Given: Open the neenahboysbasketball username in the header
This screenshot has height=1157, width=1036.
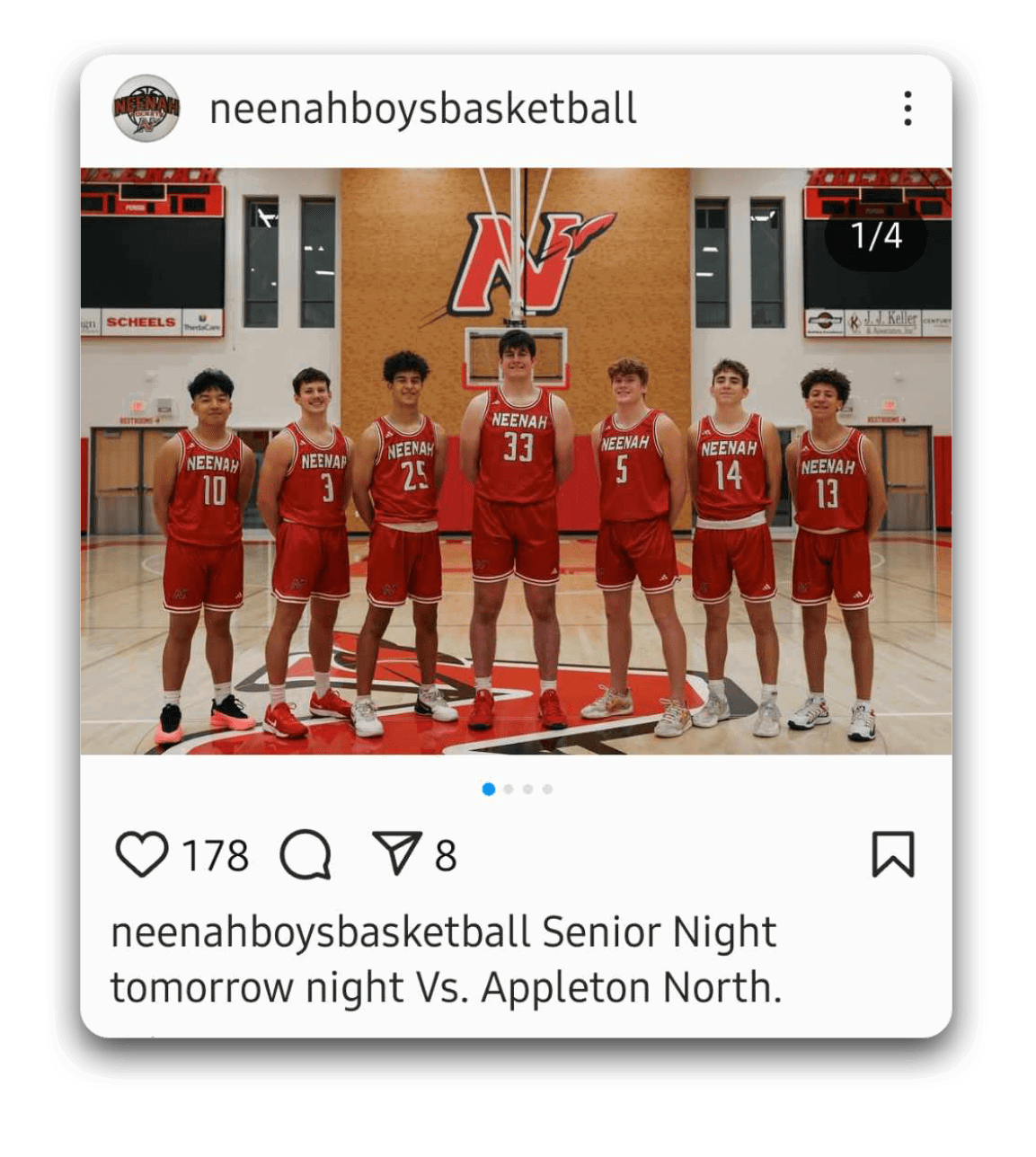Looking at the screenshot, I should pyautogui.click(x=422, y=109).
